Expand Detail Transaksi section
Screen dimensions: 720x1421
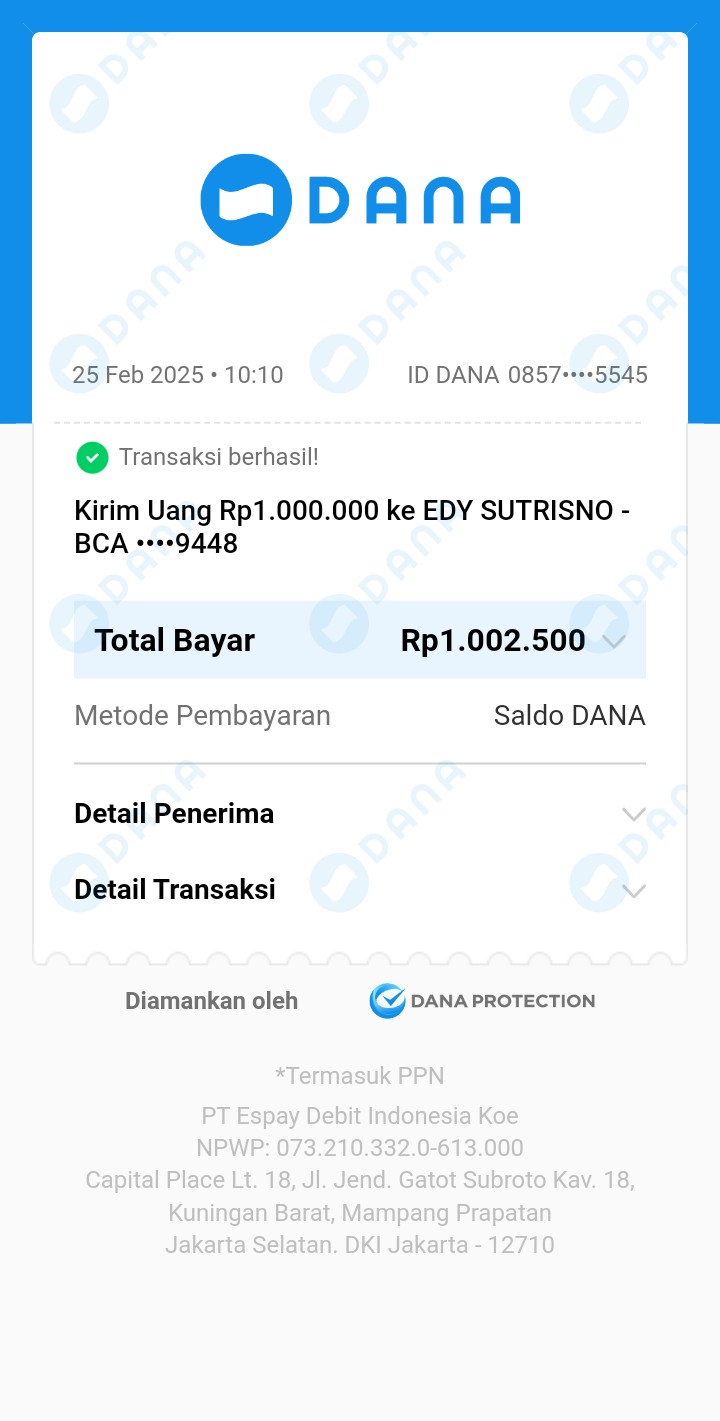click(x=633, y=890)
